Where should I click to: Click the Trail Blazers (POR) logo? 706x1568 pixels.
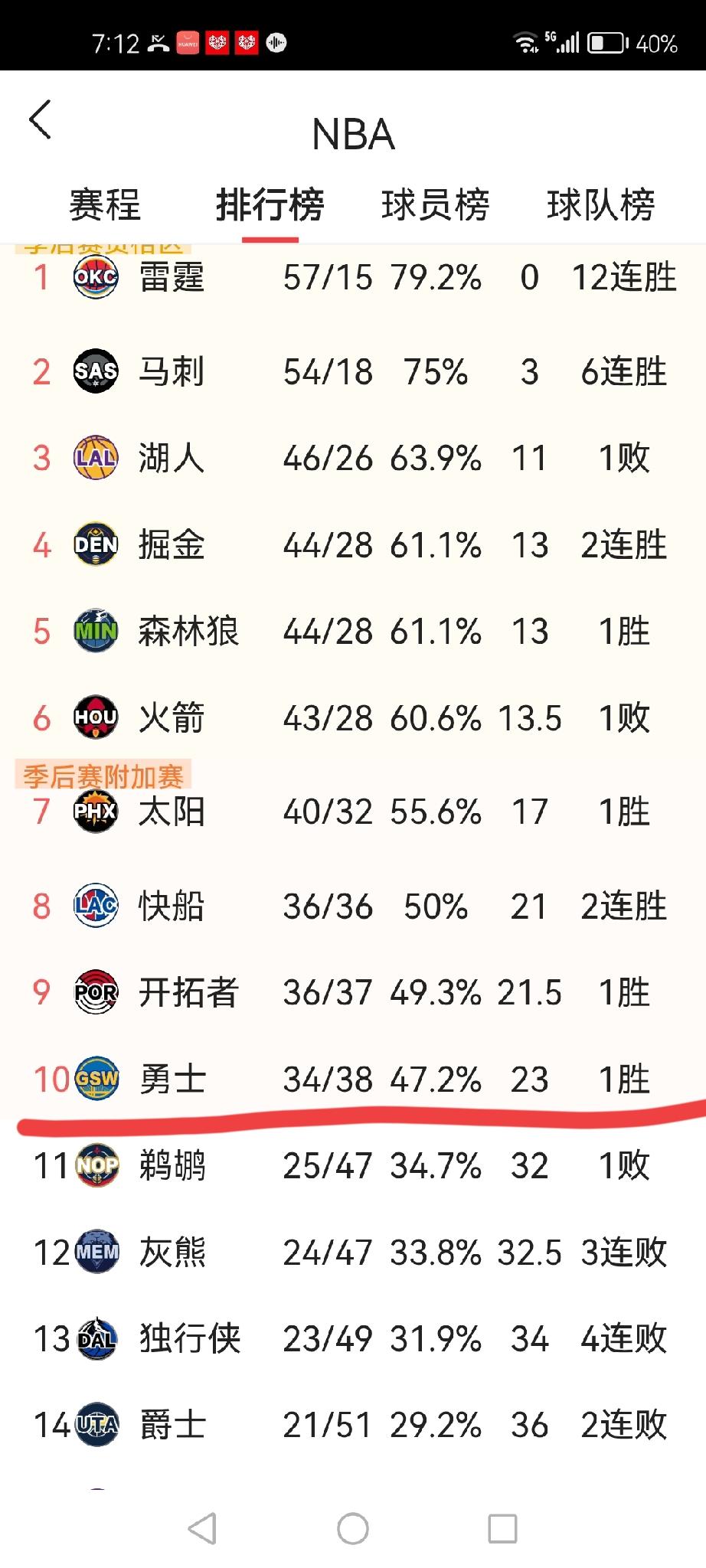pos(96,991)
